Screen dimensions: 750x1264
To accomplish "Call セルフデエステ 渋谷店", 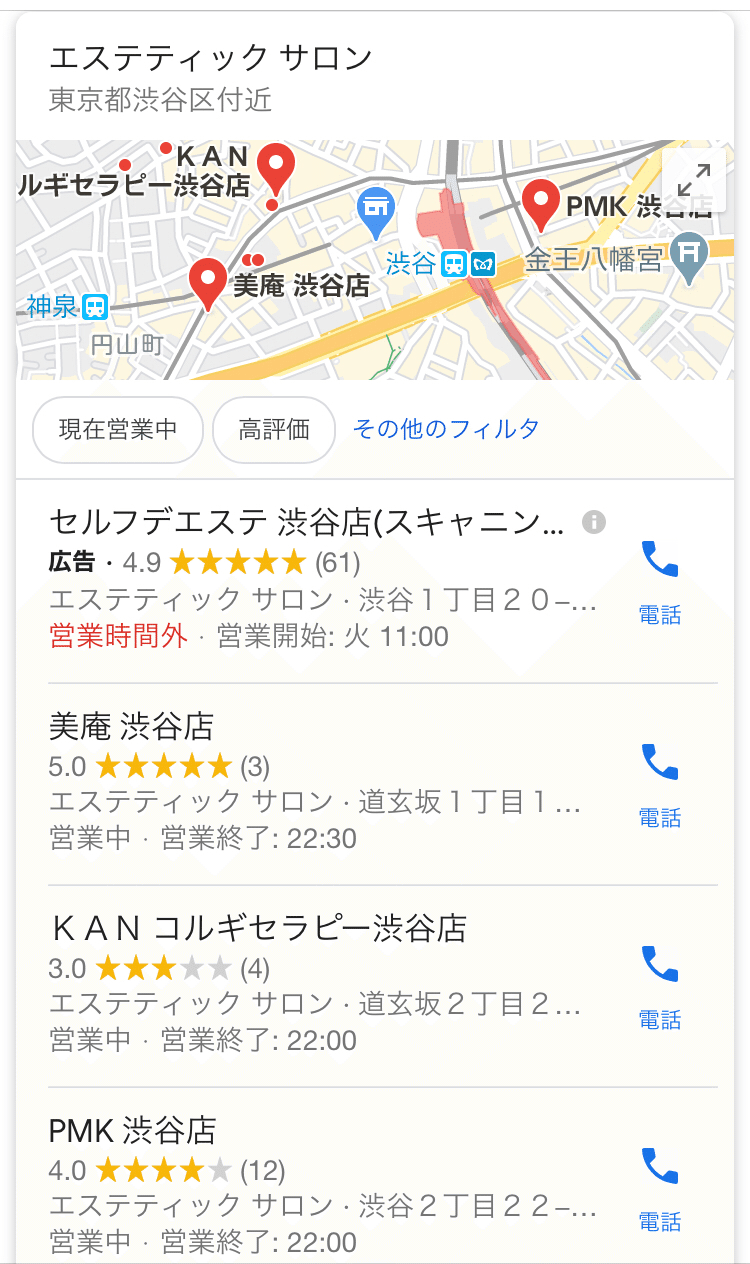I will click(660, 580).
